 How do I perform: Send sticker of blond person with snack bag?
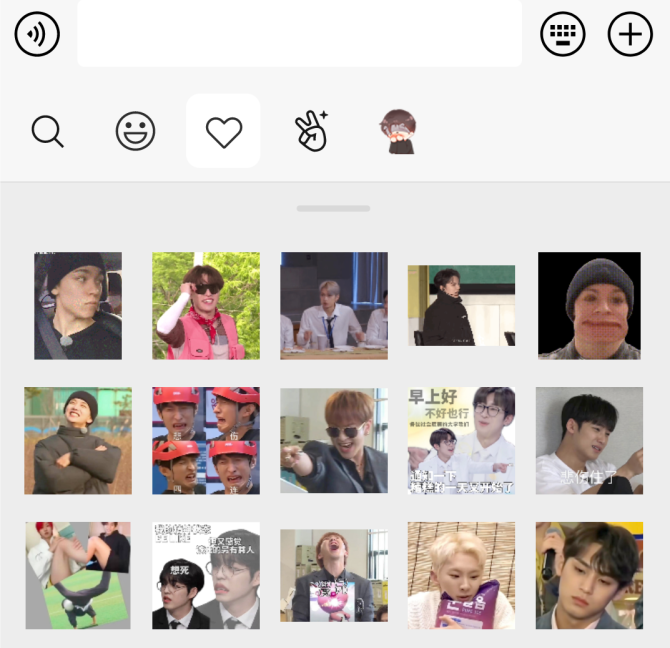click(x=461, y=575)
